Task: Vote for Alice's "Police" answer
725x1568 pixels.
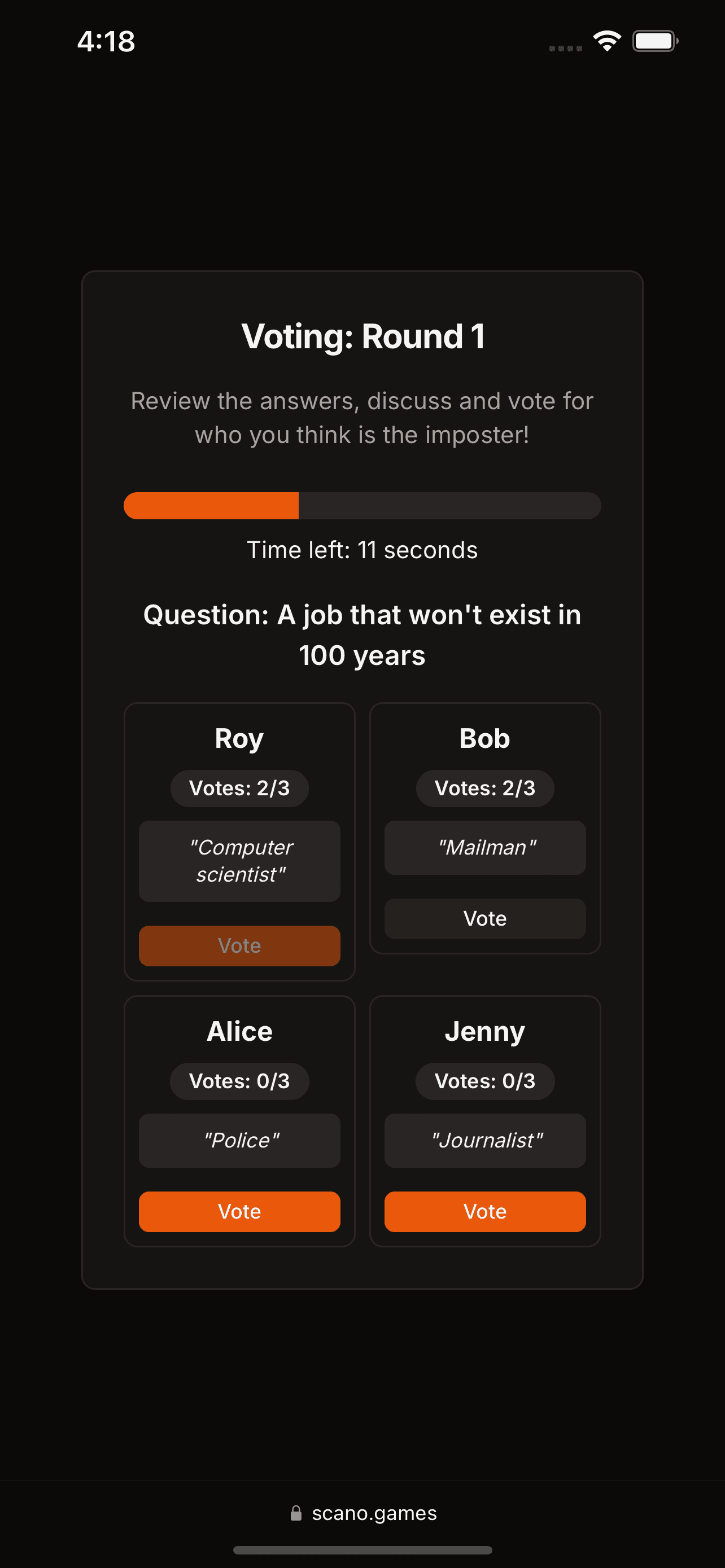Action: (239, 1211)
